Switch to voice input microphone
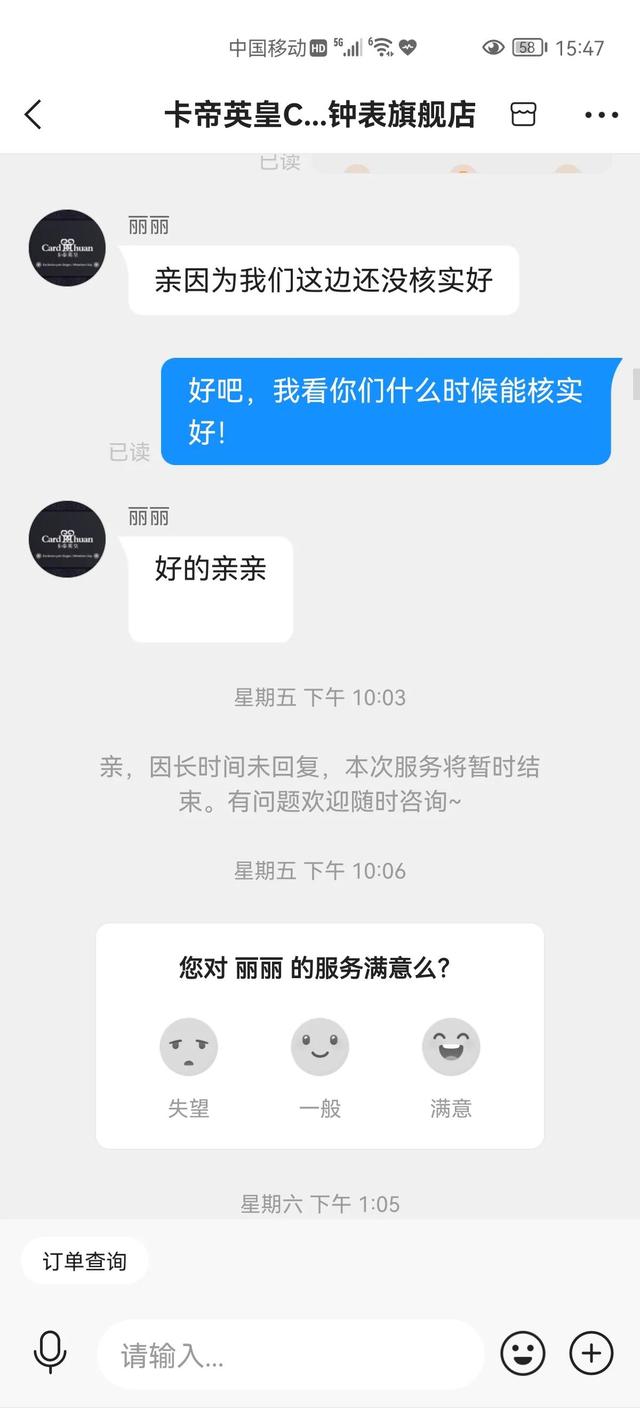The image size is (640, 1408). tap(50, 1353)
